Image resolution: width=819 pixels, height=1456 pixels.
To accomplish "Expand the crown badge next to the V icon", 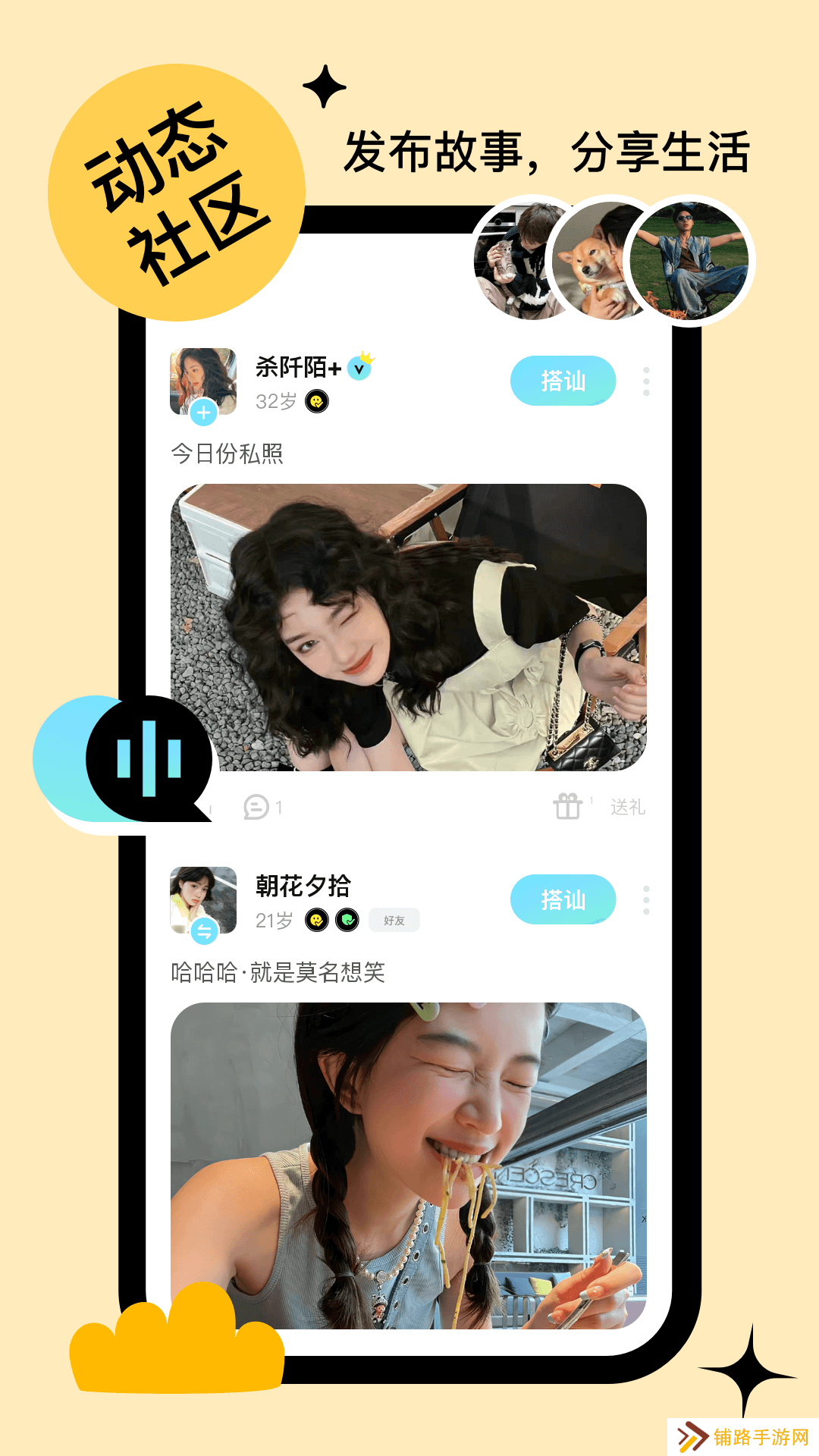I will tap(369, 353).
